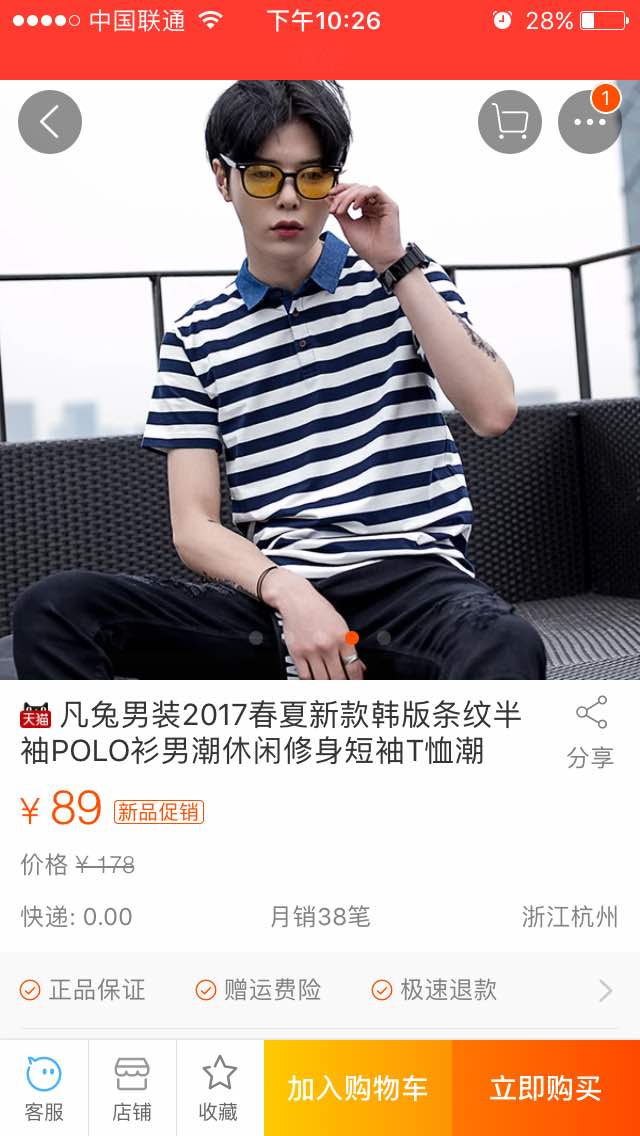Add item to favorites 收藏
The height and width of the screenshot is (1136, 640).
(219, 1087)
